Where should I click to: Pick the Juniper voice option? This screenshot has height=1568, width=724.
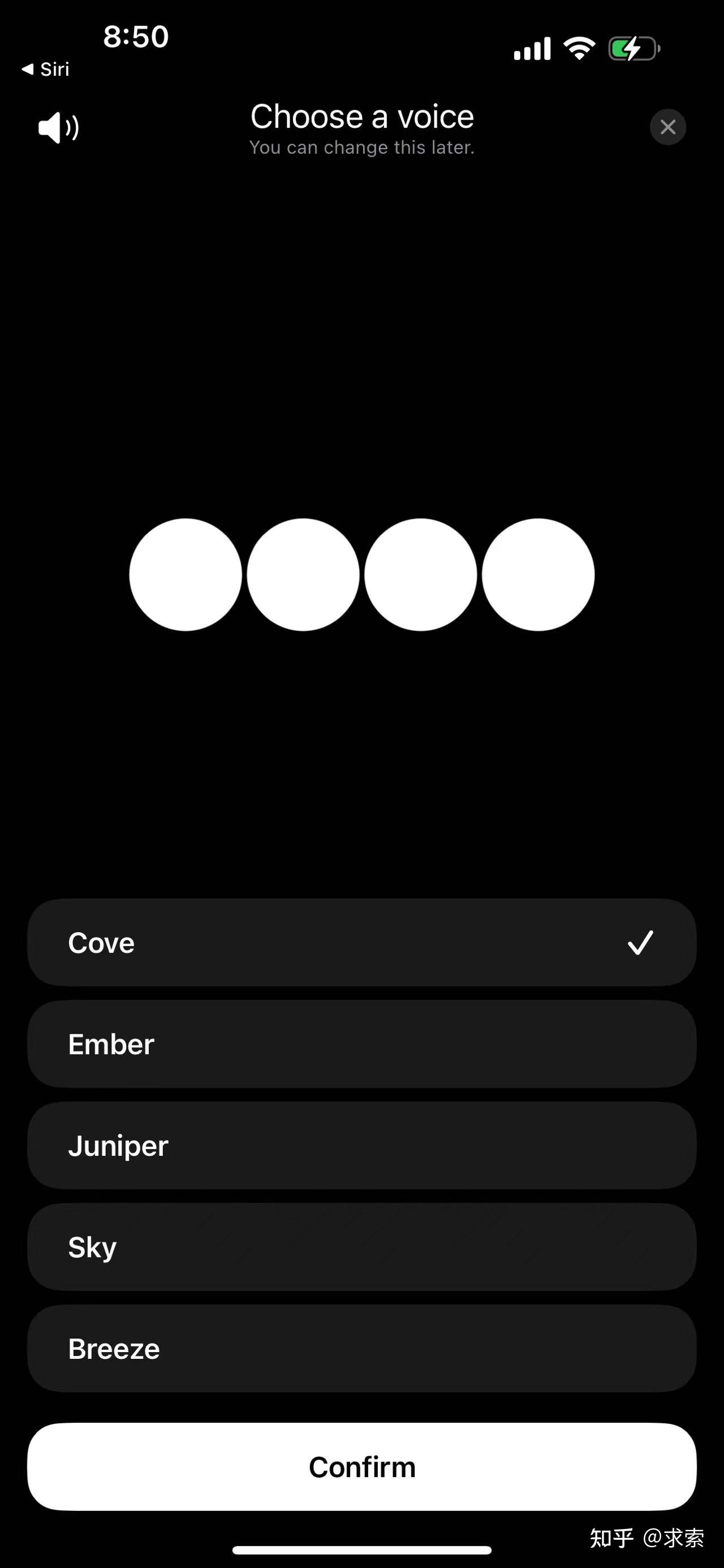361,1146
